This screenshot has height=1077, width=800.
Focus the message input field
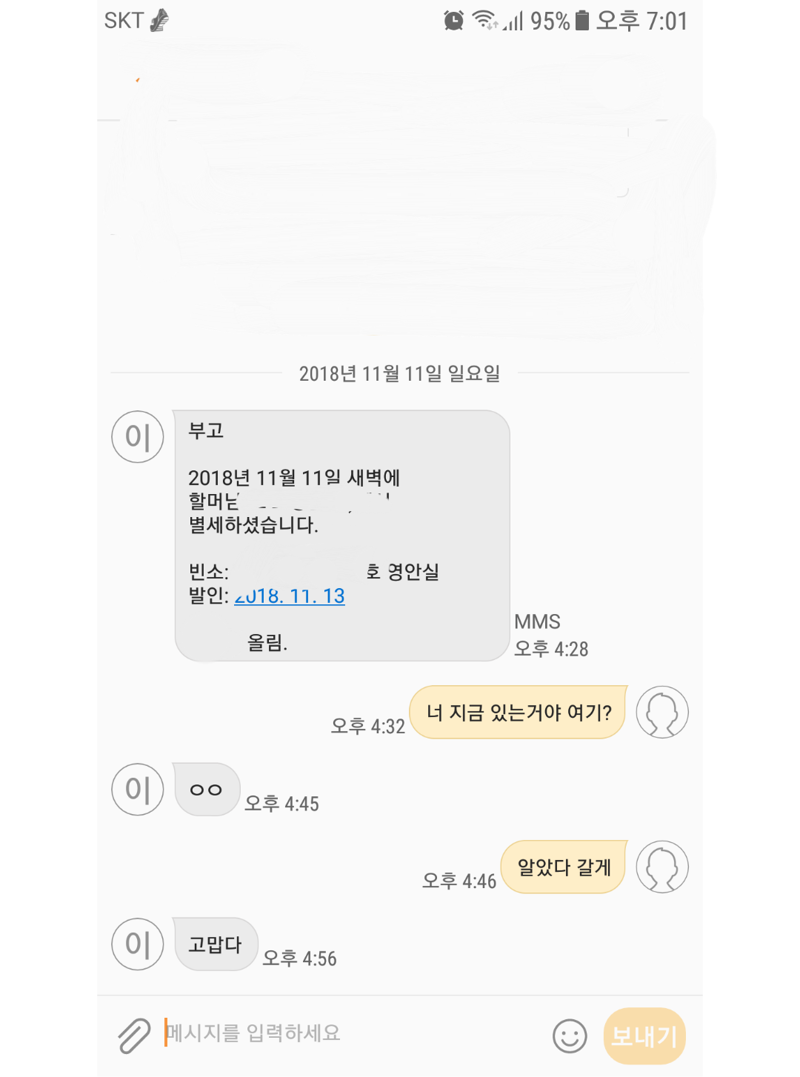click(x=350, y=1033)
